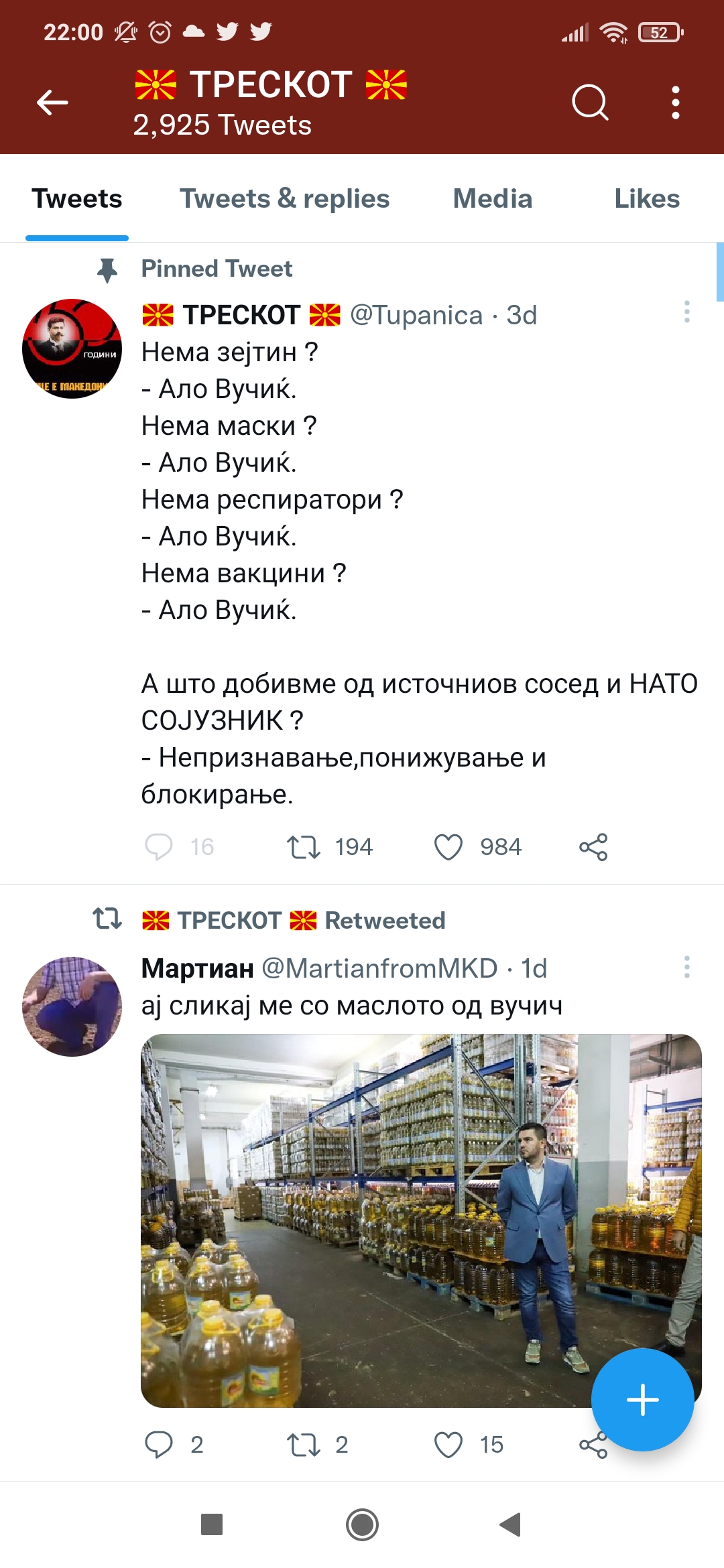Tap the system home button

tap(362, 1525)
